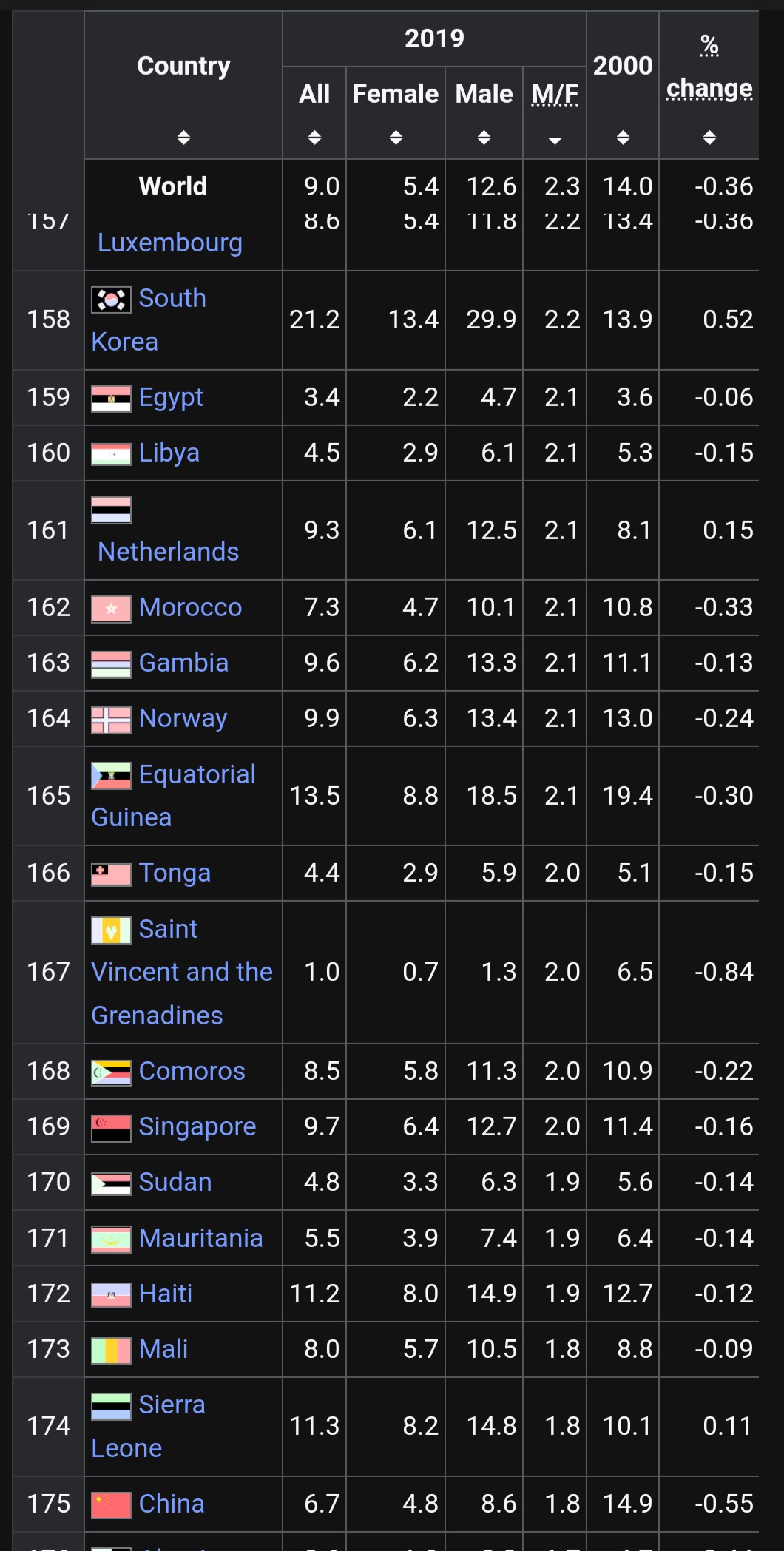Follow the Sierra Leone link
This screenshot has width=784, height=1551.
[148, 1426]
